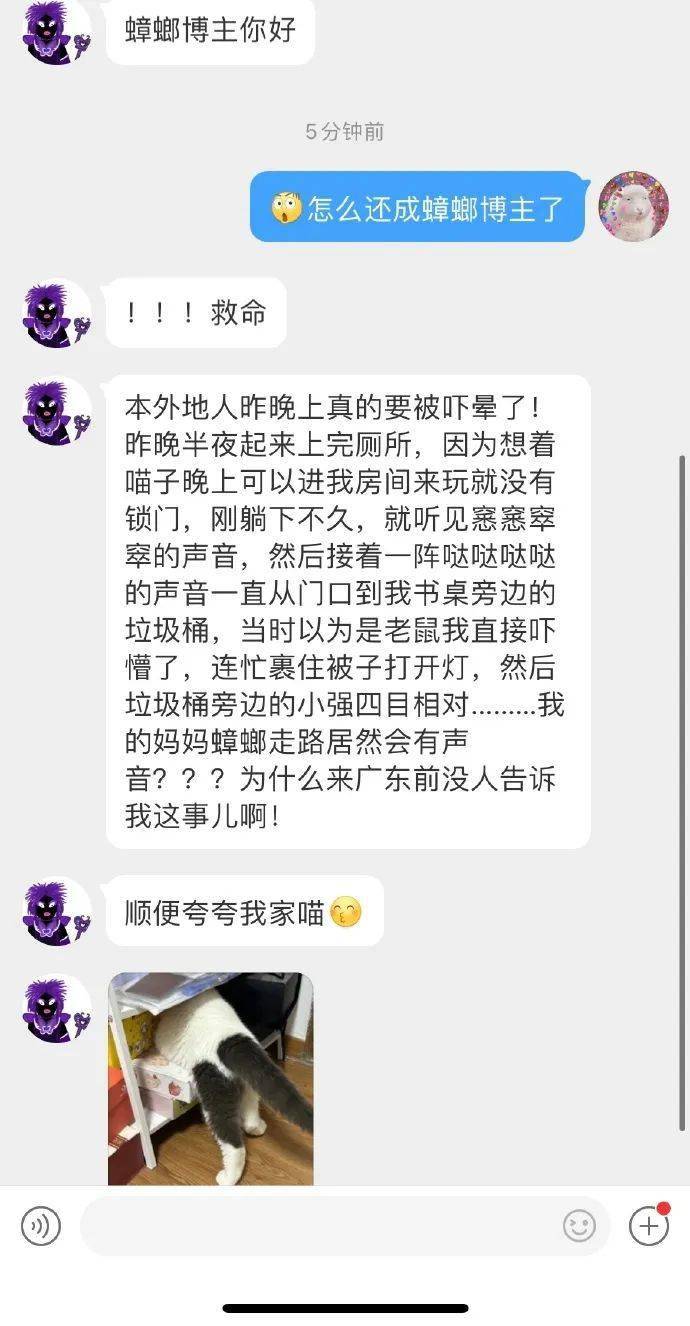Open the sheep avatar's profile
The height and width of the screenshot is (1326, 690).
tap(633, 207)
